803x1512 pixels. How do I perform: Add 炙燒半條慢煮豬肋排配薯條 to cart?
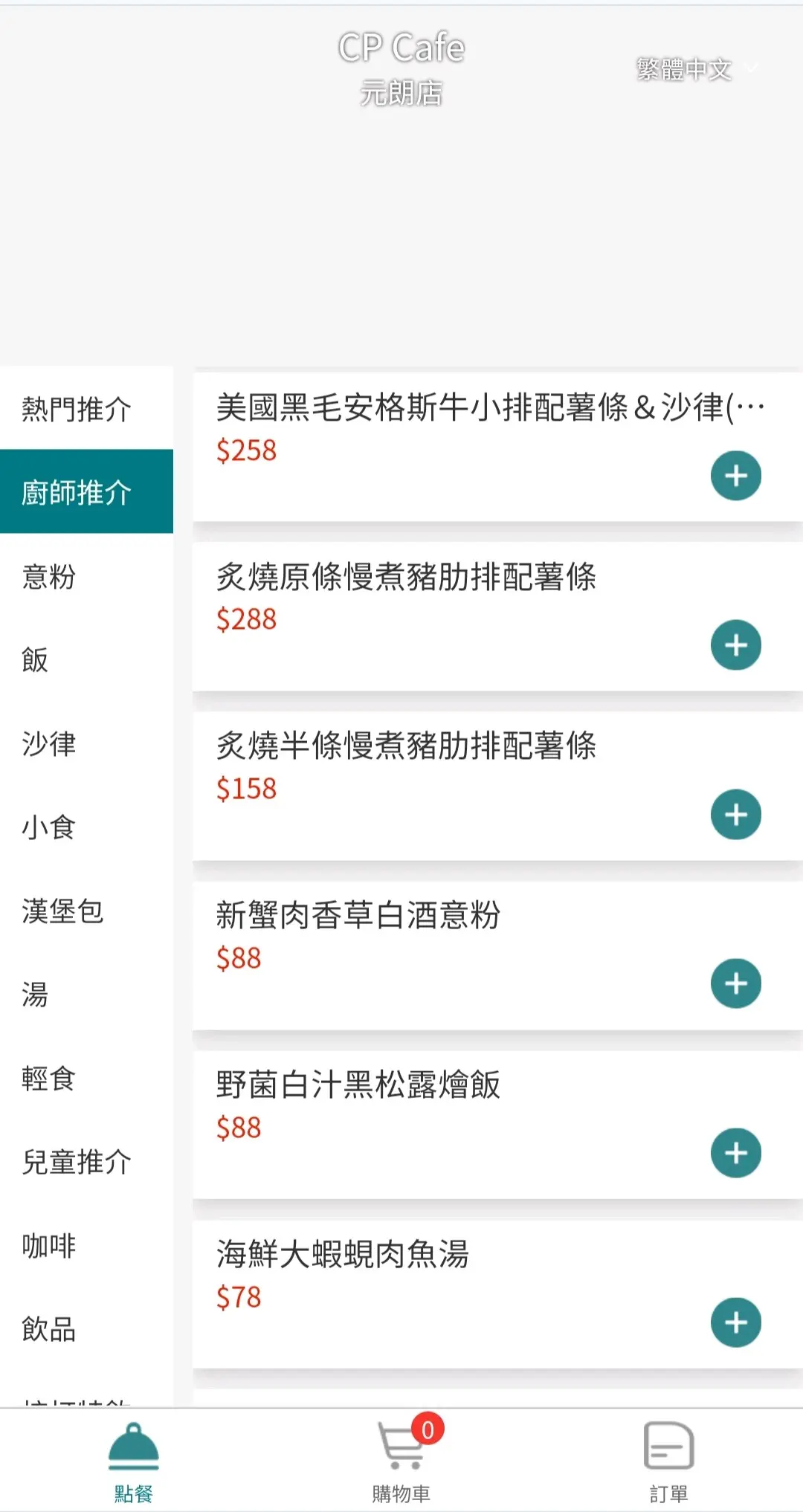pyautogui.click(x=735, y=815)
